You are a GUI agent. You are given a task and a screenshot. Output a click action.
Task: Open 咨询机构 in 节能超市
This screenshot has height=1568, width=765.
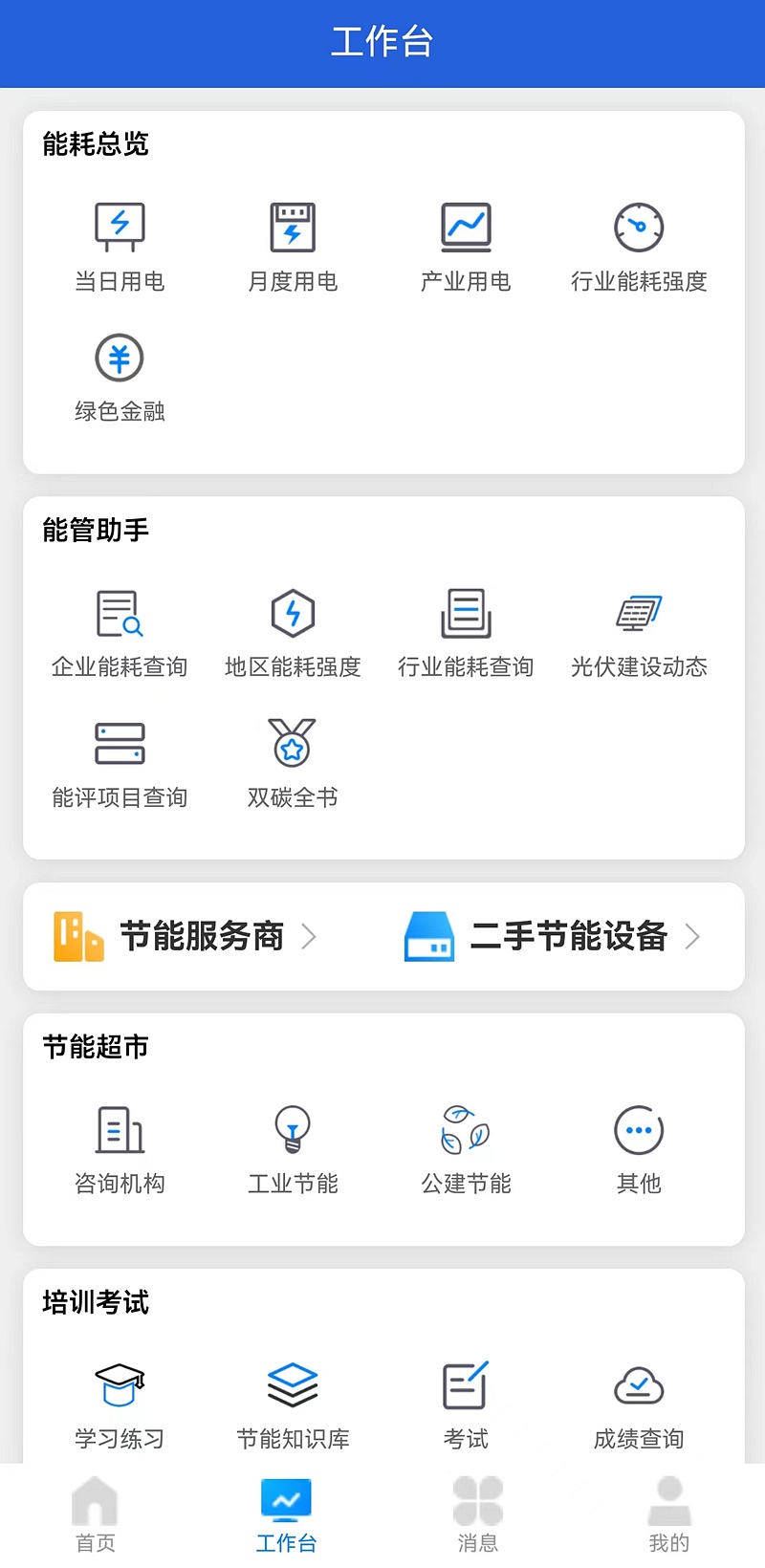pyautogui.click(x=120, y=1149)
